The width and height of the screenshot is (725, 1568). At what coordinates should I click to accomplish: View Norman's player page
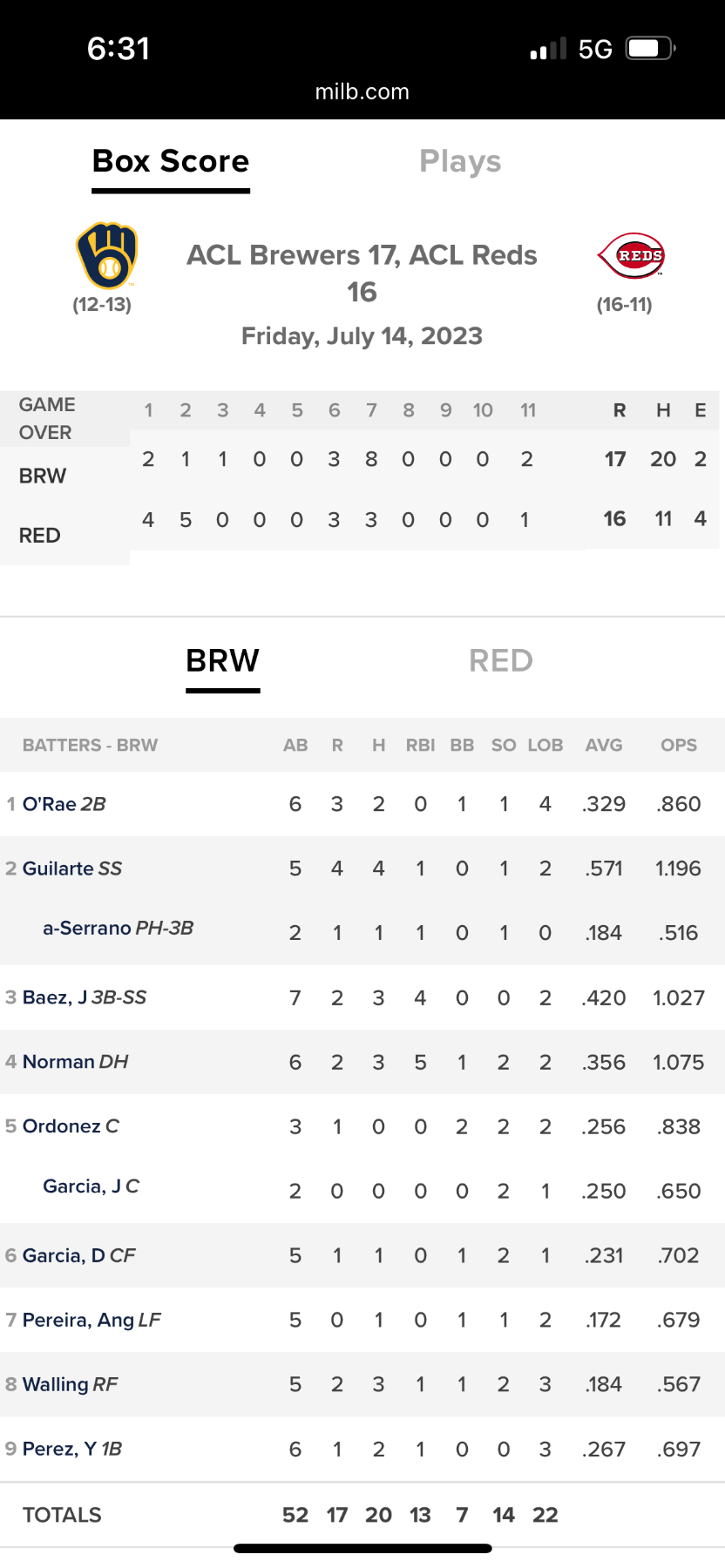(x=58, y=1062)
